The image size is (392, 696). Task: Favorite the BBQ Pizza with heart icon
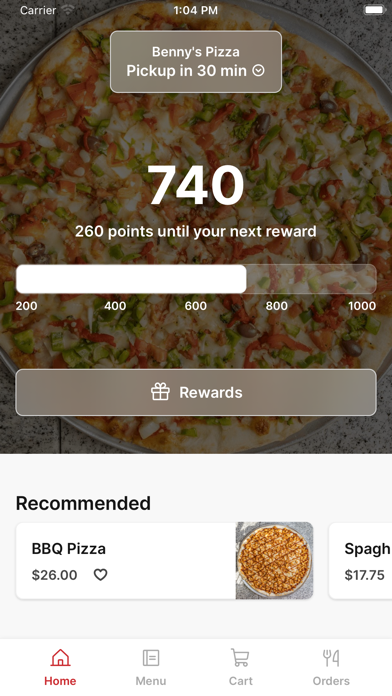tap(101, 575)
